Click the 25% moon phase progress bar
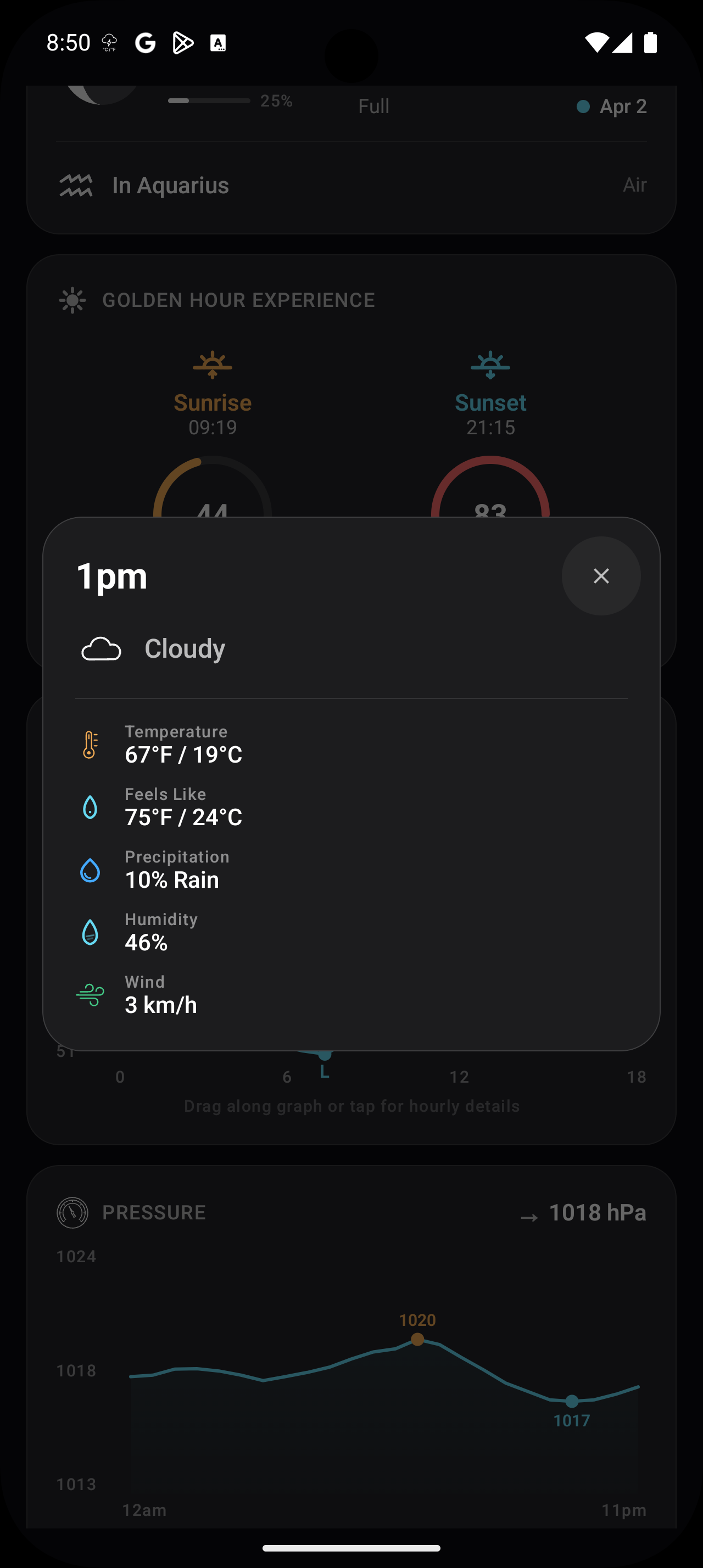This screenshot has height=1568, width=703. click(209, 101)
